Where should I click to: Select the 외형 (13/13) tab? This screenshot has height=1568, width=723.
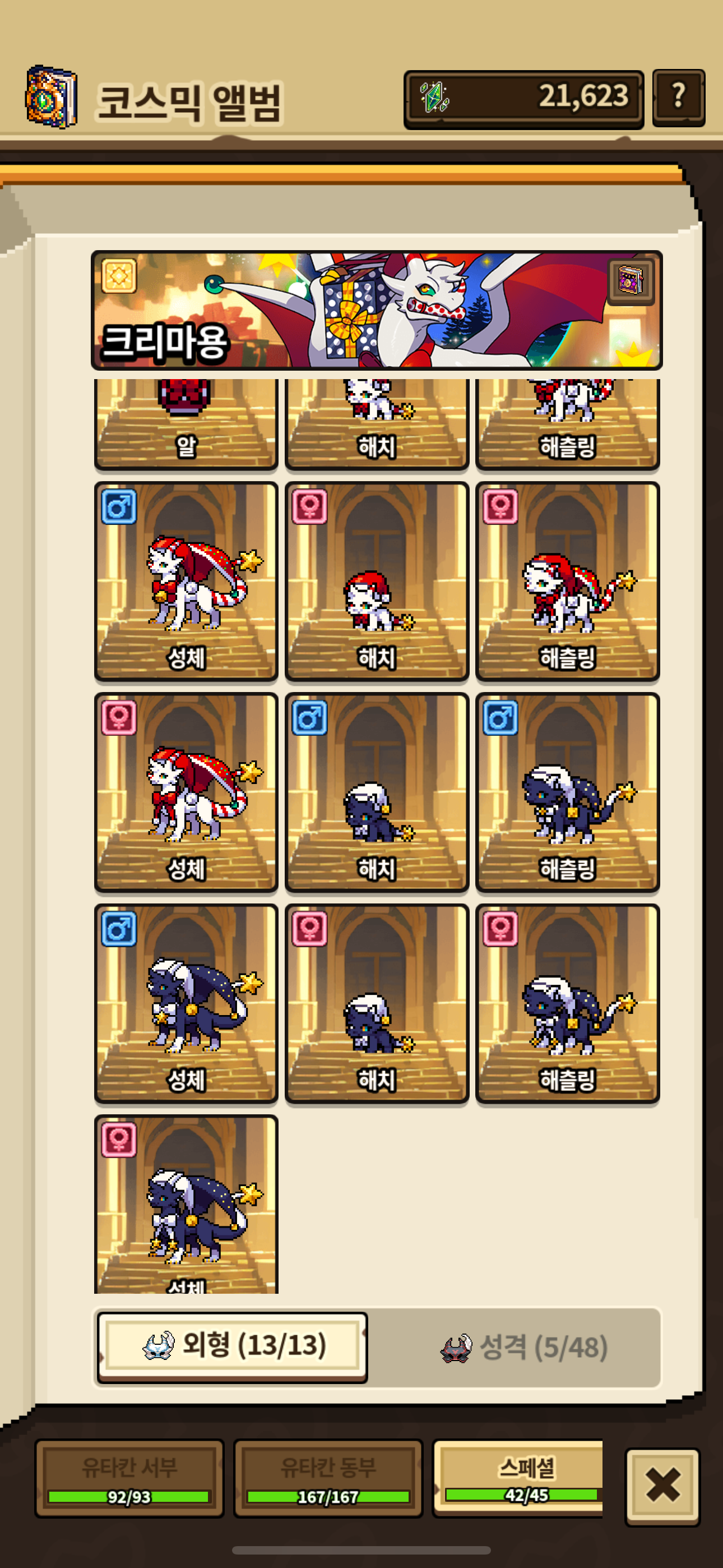point(233,1346)
